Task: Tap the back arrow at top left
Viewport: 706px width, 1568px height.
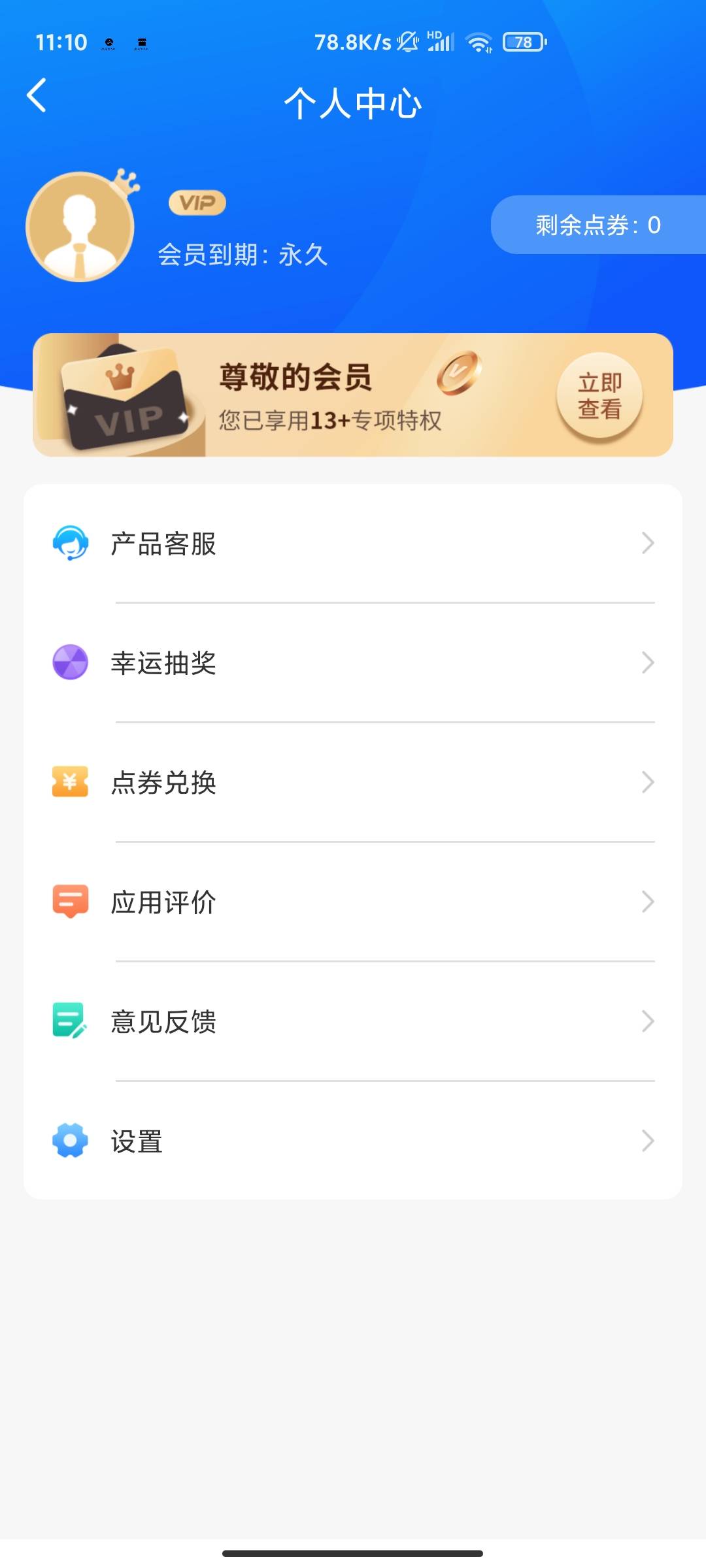Action: pyautogui.click(x=37, y=96)
